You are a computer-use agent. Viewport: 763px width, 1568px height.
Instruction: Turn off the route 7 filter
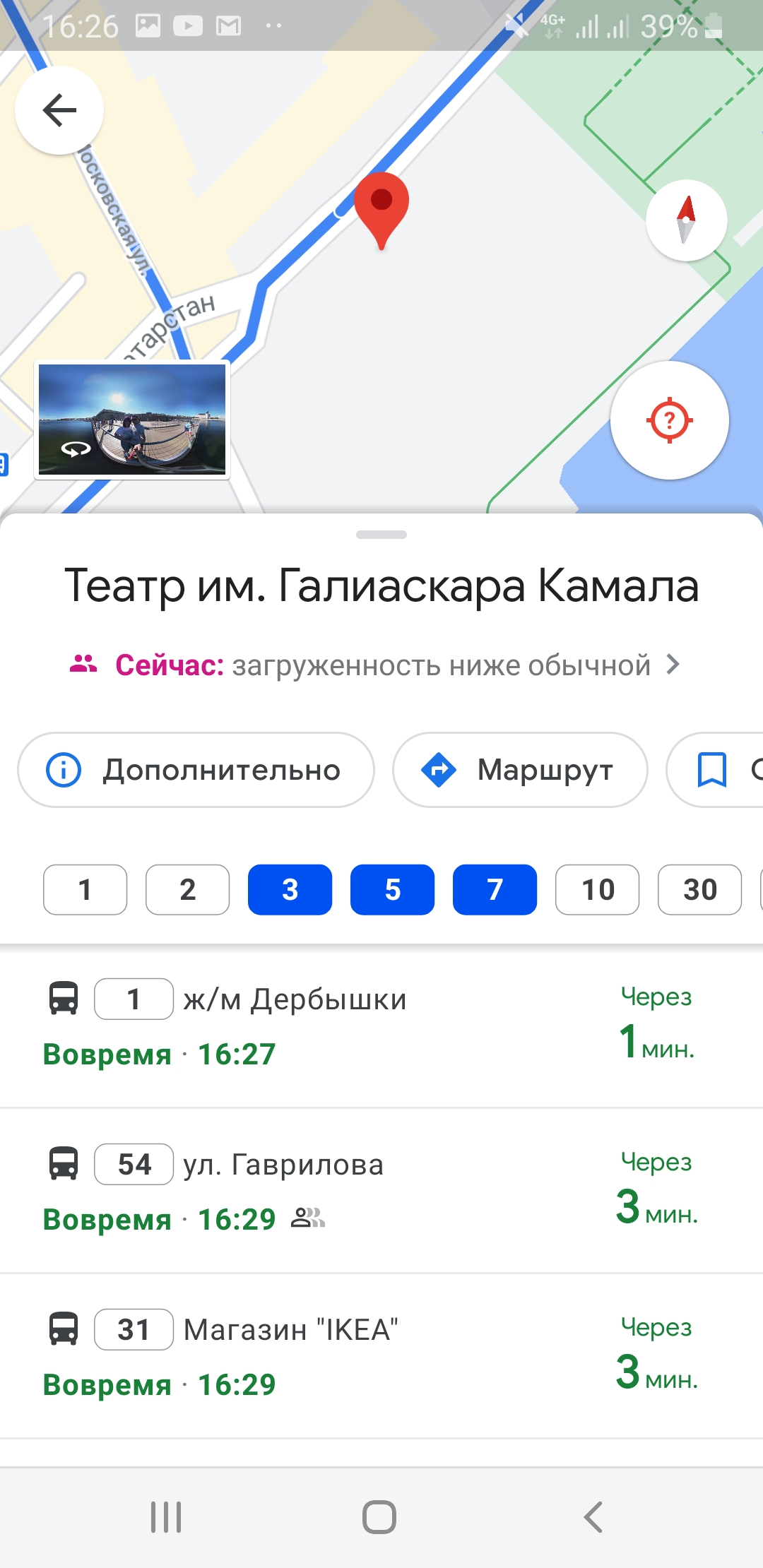[x=495, y=890]
